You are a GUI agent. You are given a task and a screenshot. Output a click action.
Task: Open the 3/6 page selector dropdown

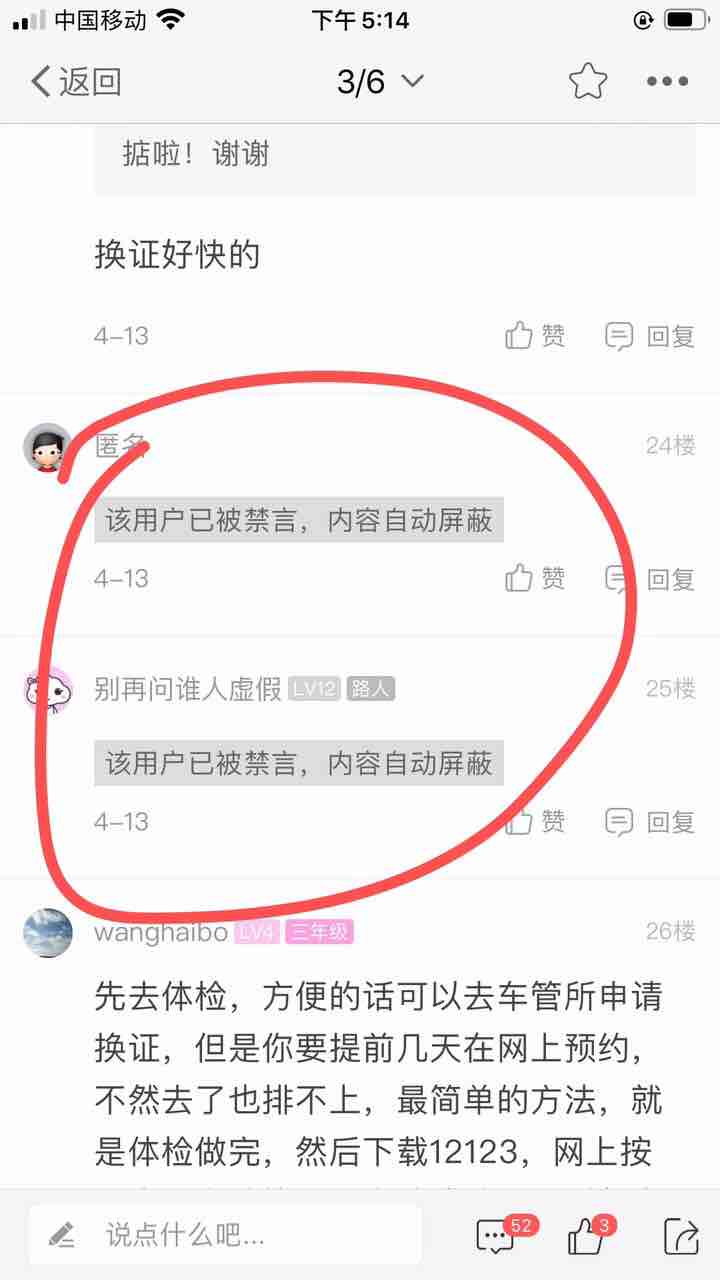[x=380, y=82]
